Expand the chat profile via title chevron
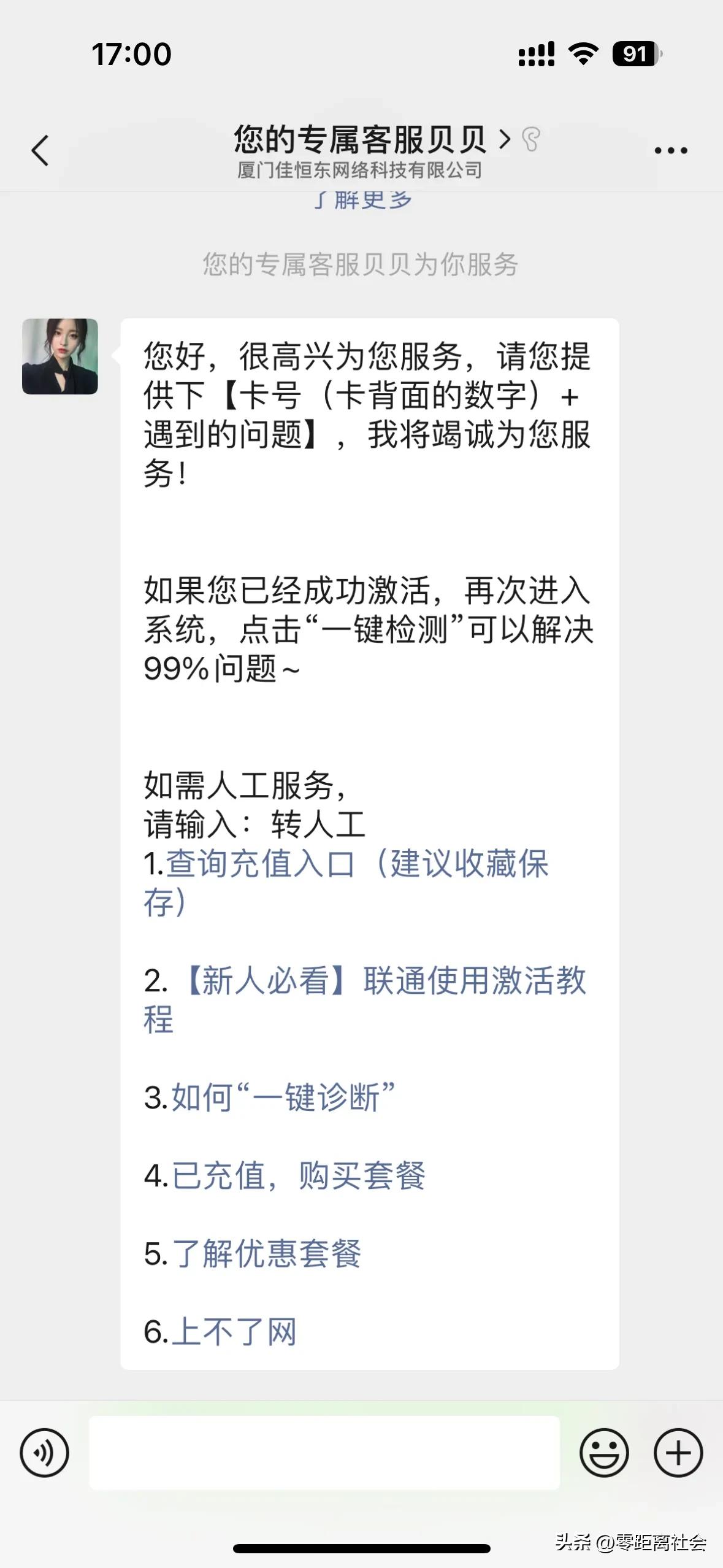Screen dimensions: 723x1568 click(506, 140)
